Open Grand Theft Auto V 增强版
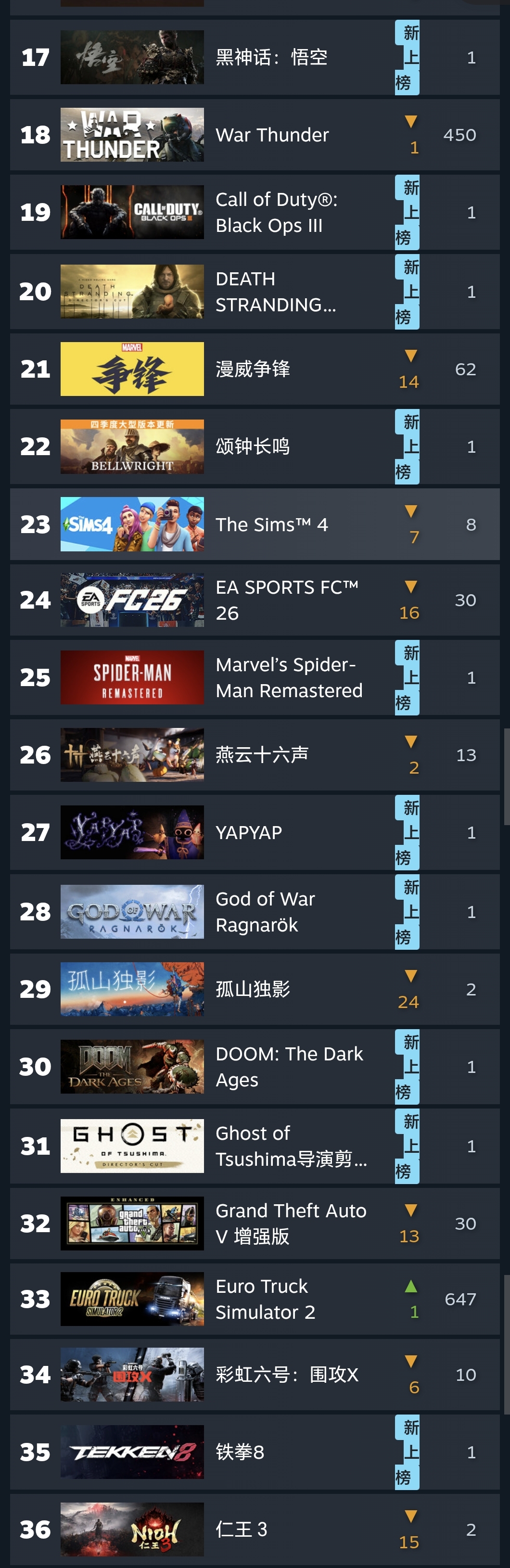 coord(291,1223)
